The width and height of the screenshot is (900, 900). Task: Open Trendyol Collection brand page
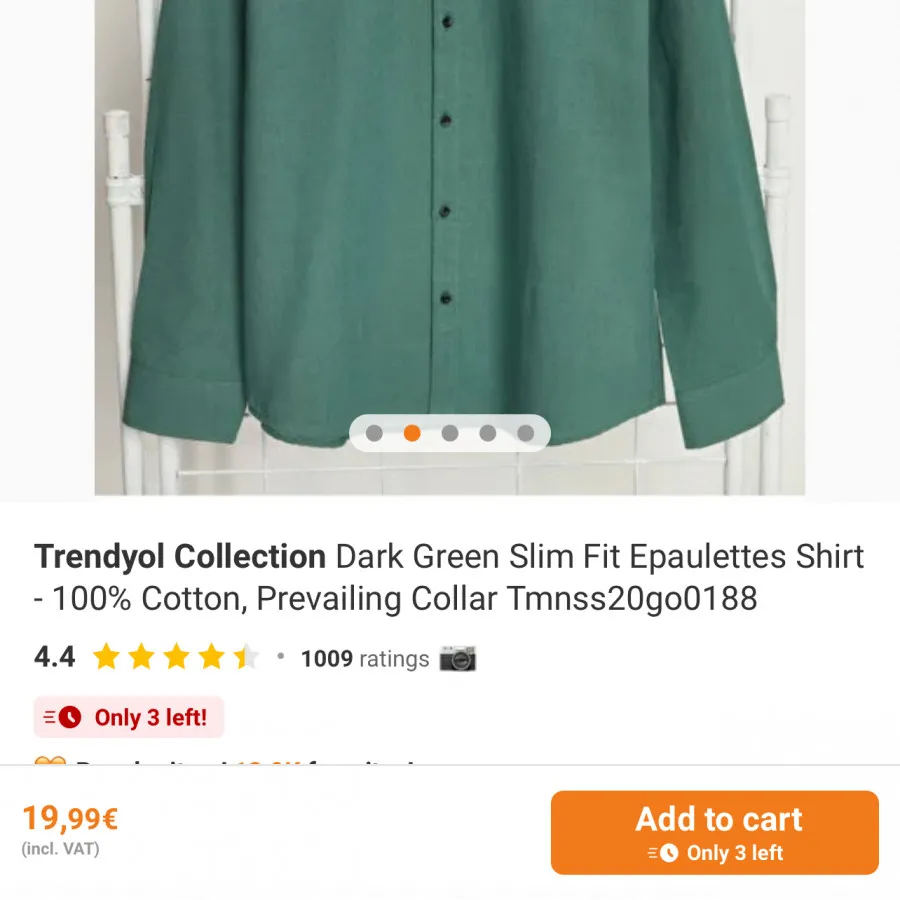(180, 557)
